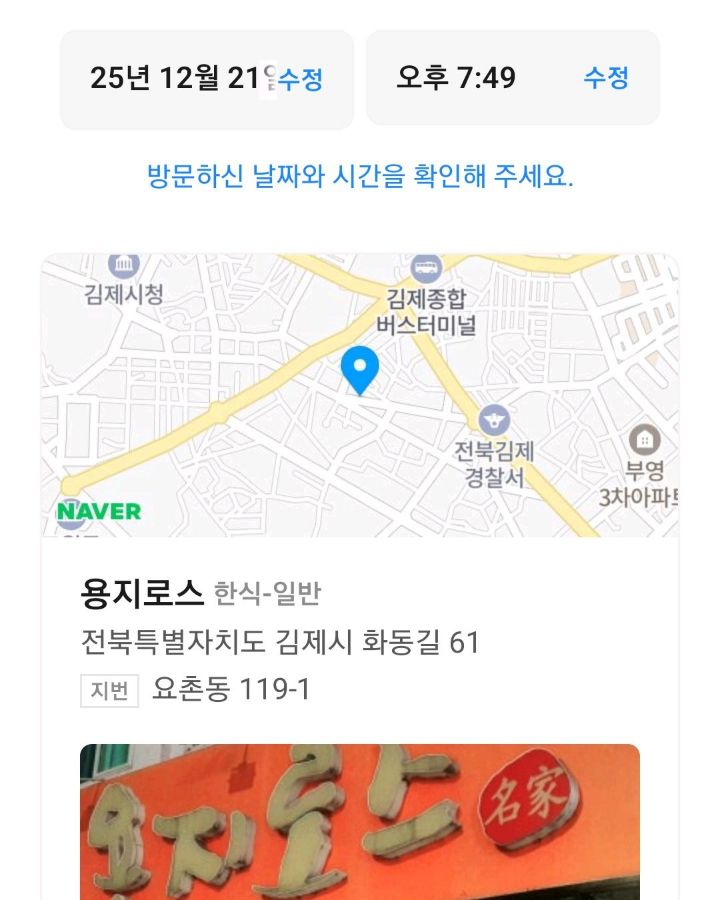Open the 방문하신 날짜와 시간 confirmation link
The width and height of the screenshot is (720, 900).
[x=360, y=174]
